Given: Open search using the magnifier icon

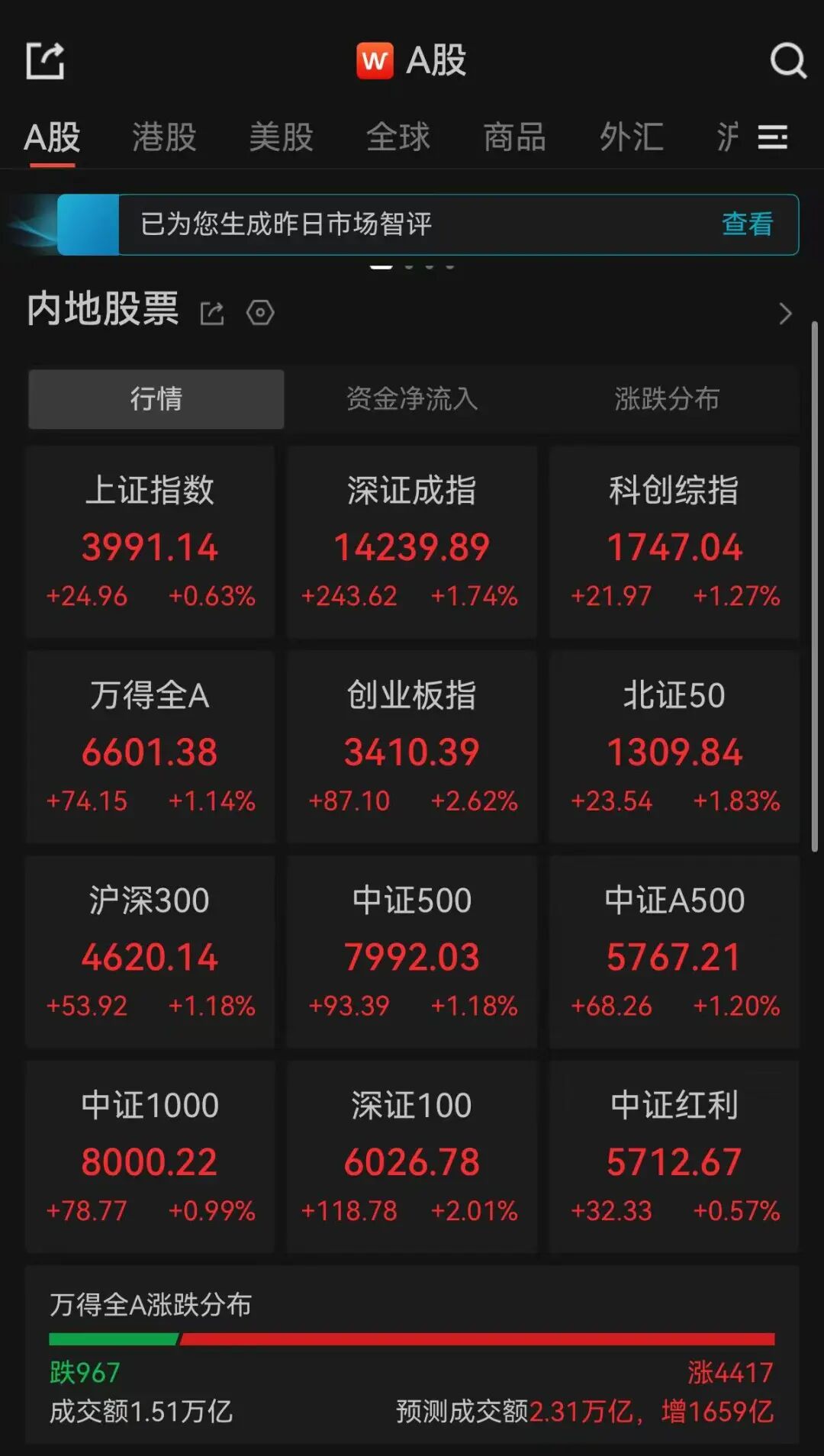Looking at the screenshot, I should pos(789,61).
